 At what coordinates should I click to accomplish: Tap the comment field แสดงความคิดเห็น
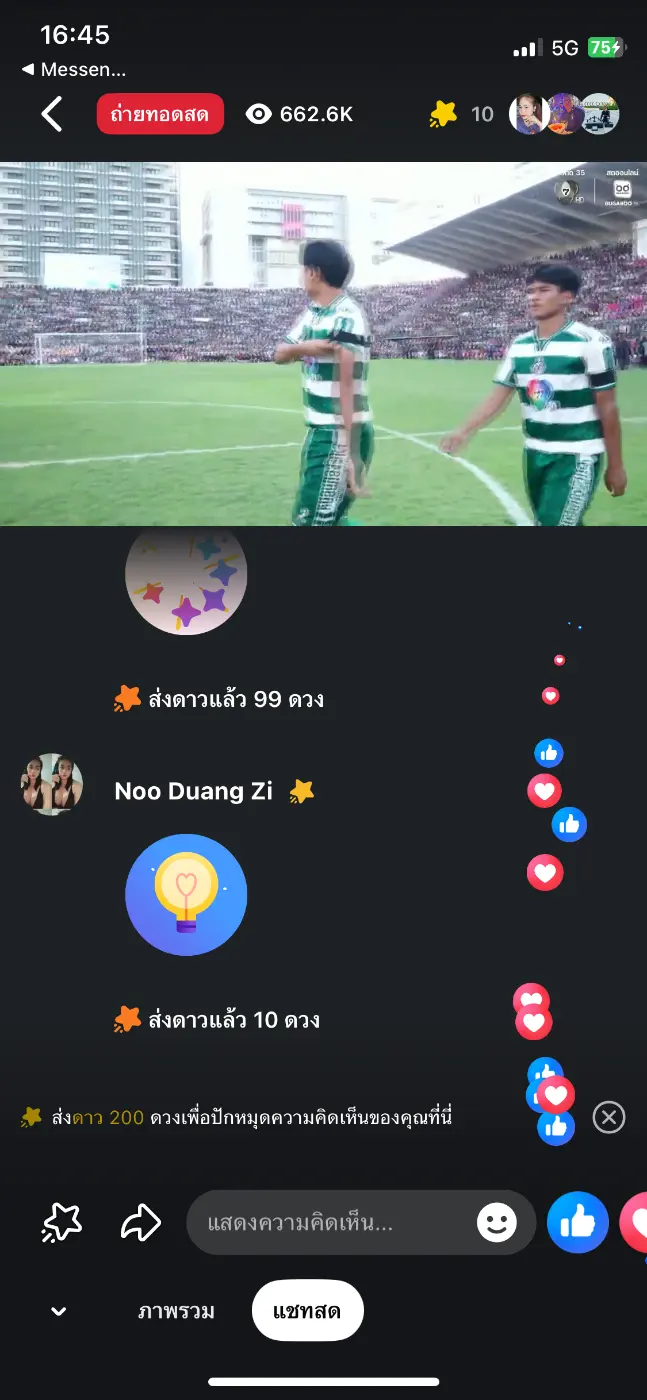330,1222
